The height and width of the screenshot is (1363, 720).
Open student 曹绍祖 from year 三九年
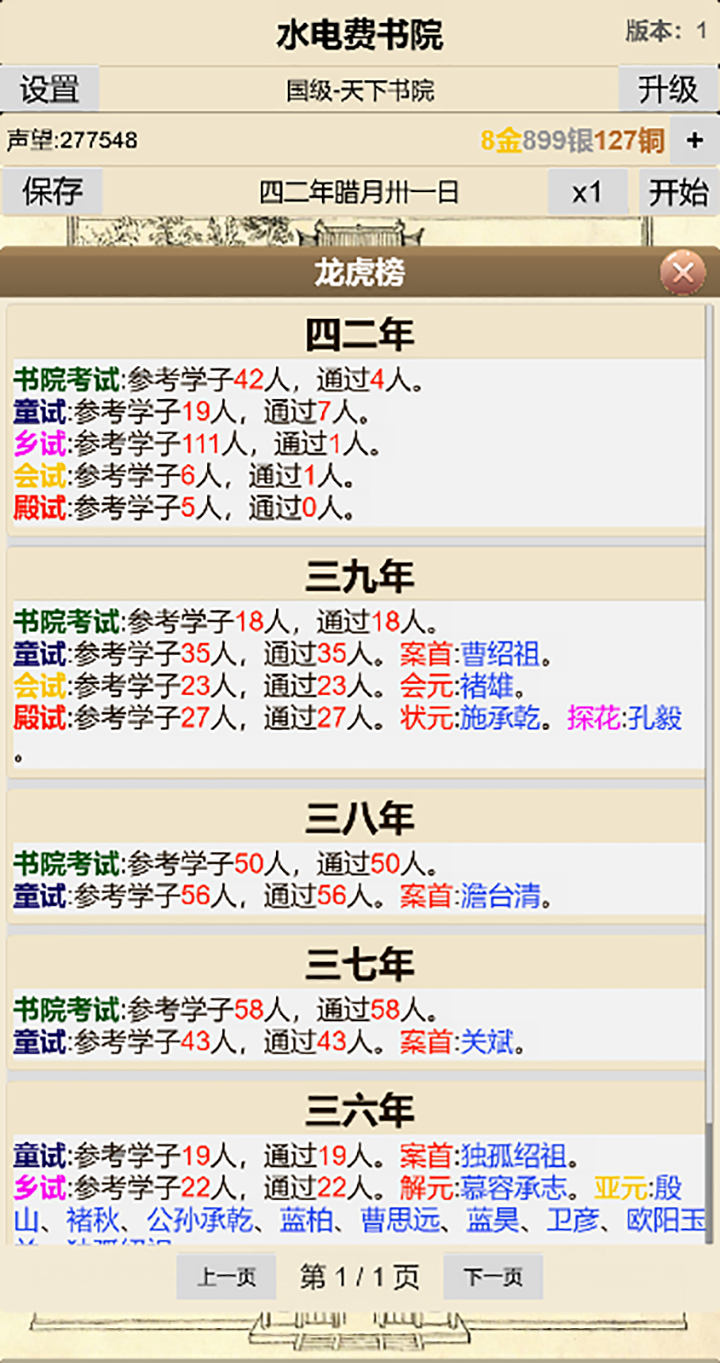click(500, 655)
